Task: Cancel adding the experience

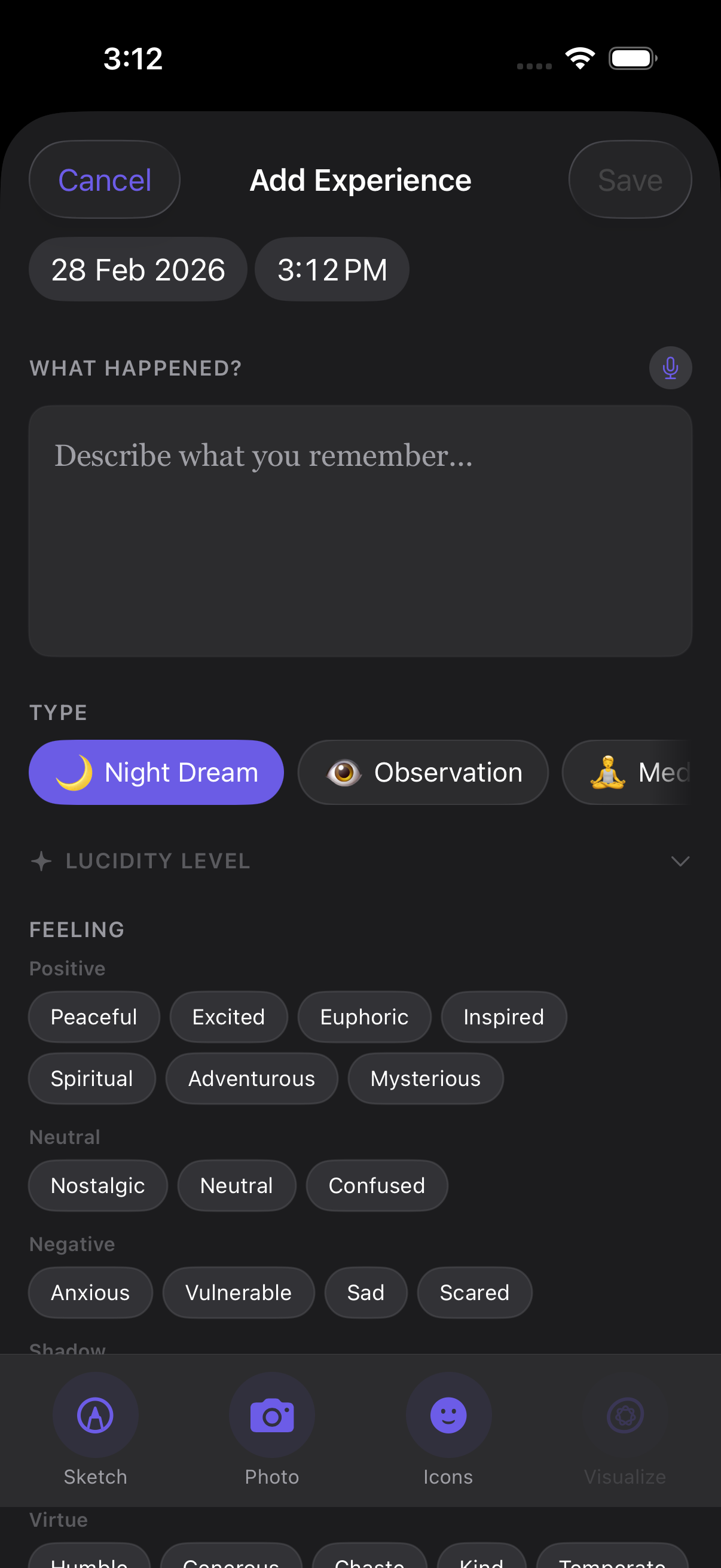Action: pyautogui.click(x=104, y=179)
